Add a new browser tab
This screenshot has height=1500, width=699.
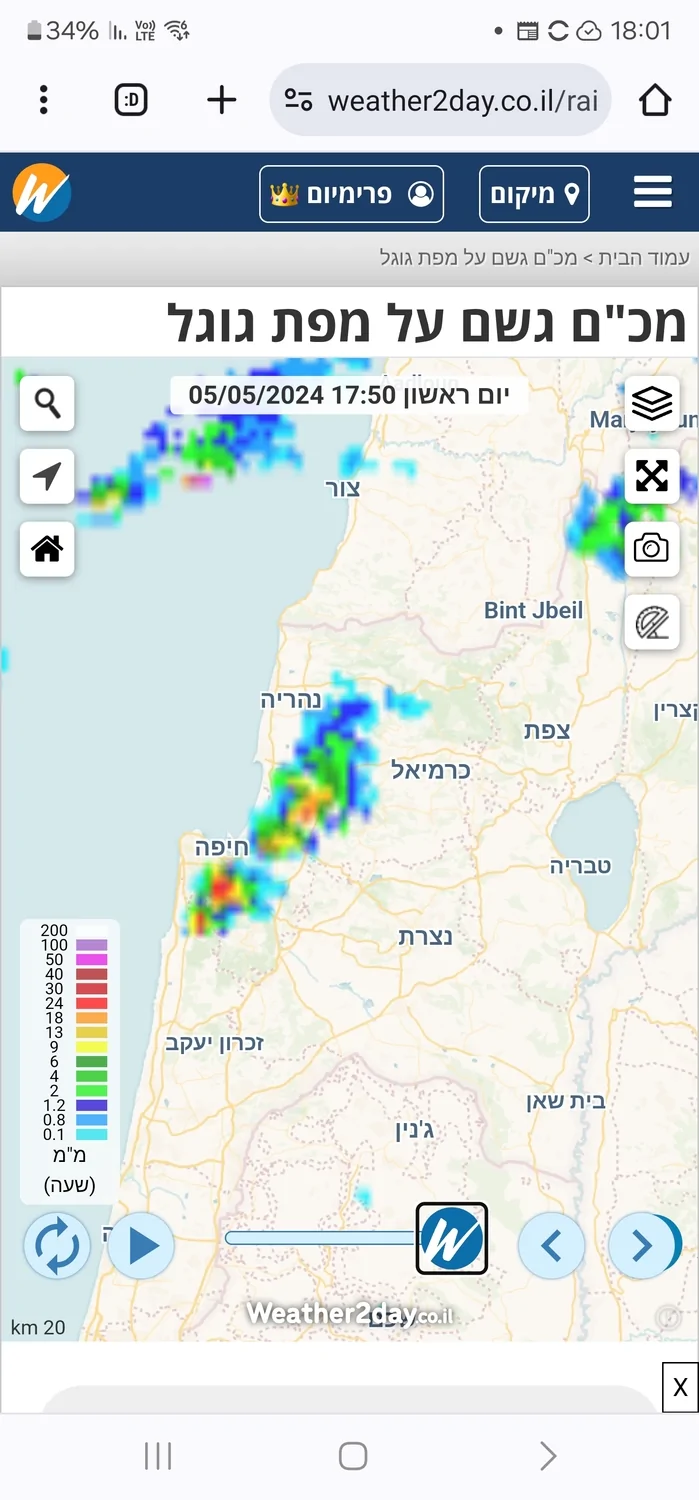click(221, 100)
